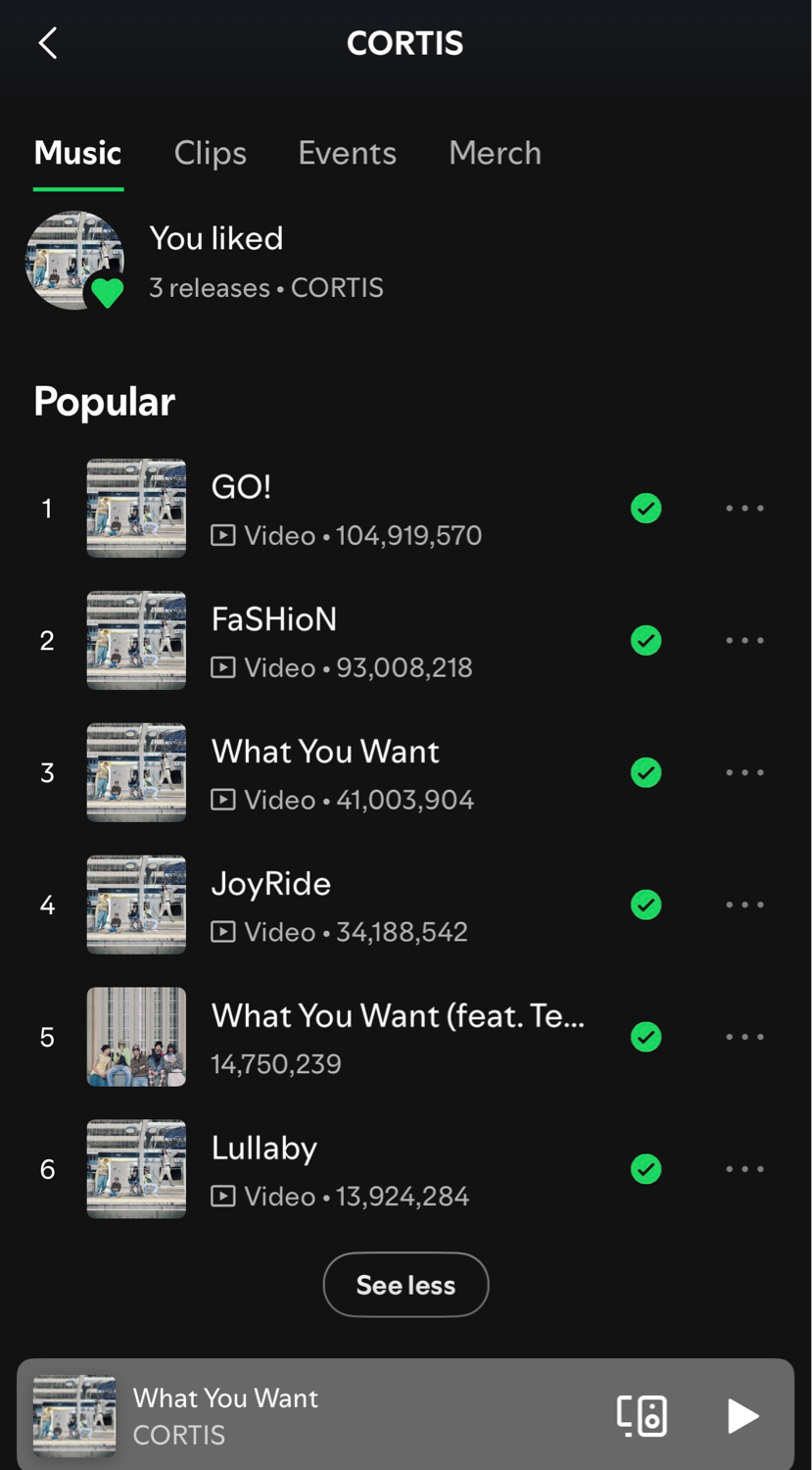Open your liked CORTIS releases
The height and width of the screenshot is (1470, 812).
pos(215,262)
